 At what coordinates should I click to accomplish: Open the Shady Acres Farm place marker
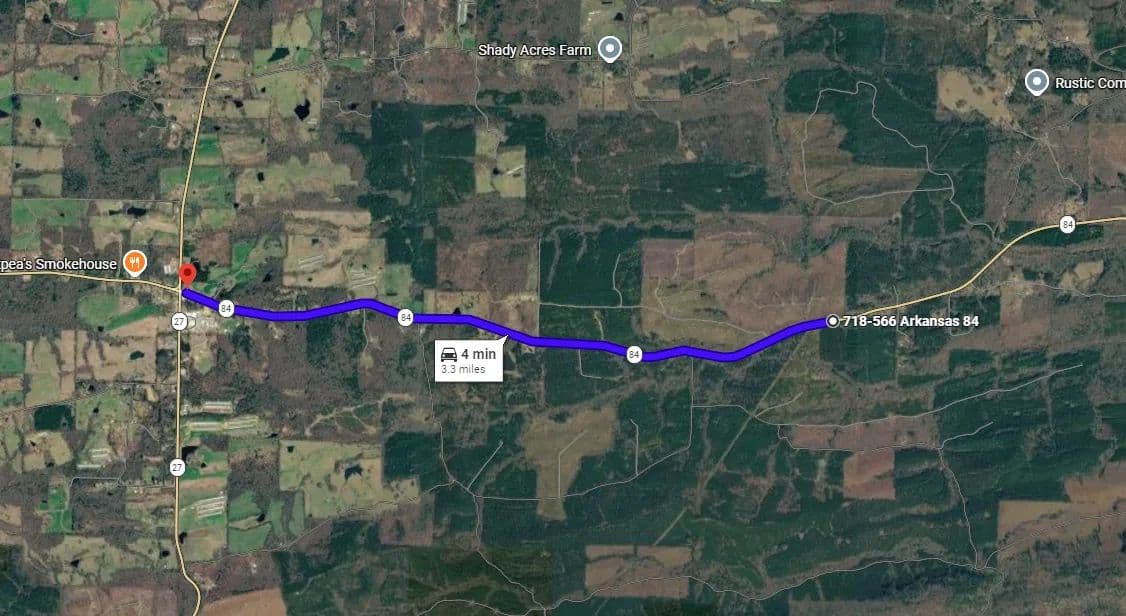[610, 48]
